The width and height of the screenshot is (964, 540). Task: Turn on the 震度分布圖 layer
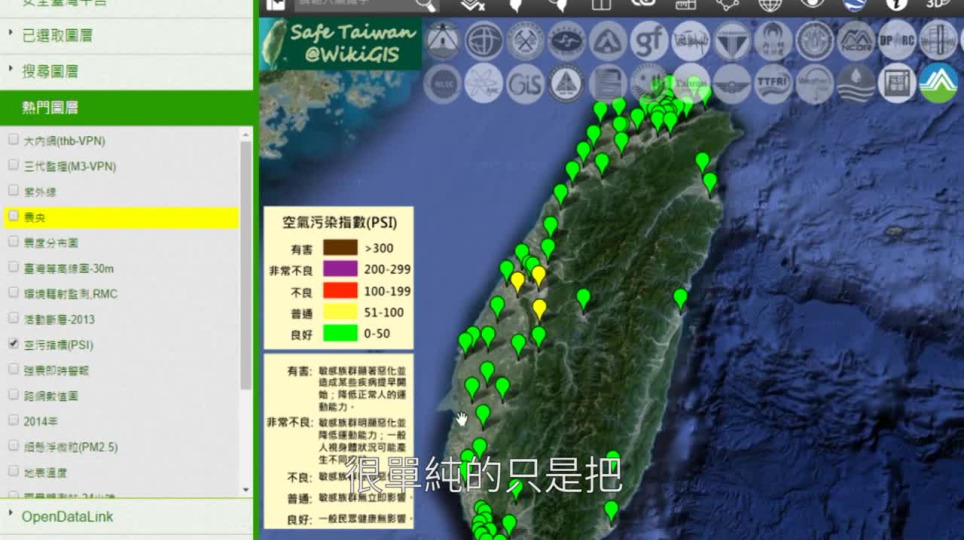(14, 242)
